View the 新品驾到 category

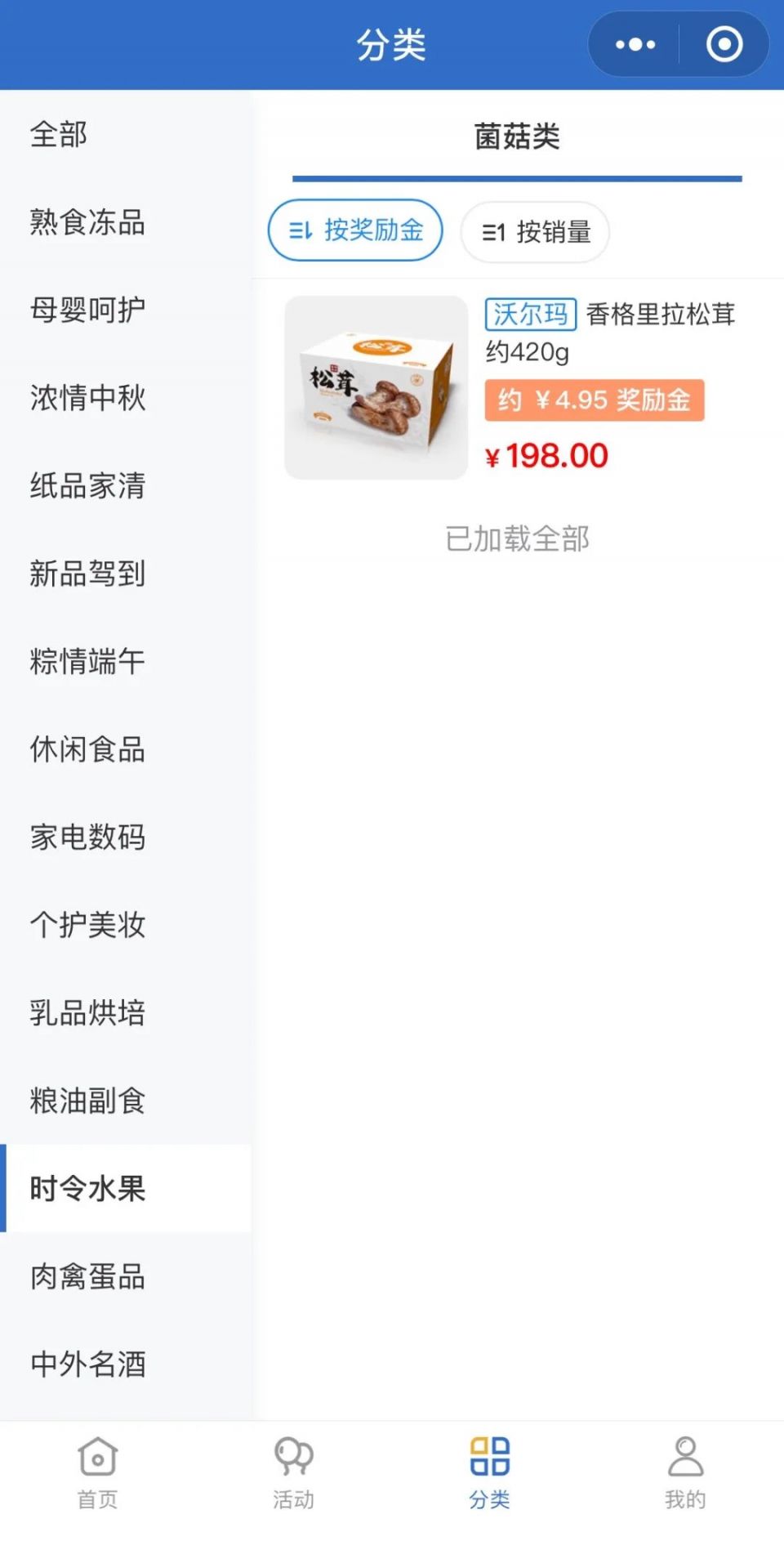[x=87, y=574]
